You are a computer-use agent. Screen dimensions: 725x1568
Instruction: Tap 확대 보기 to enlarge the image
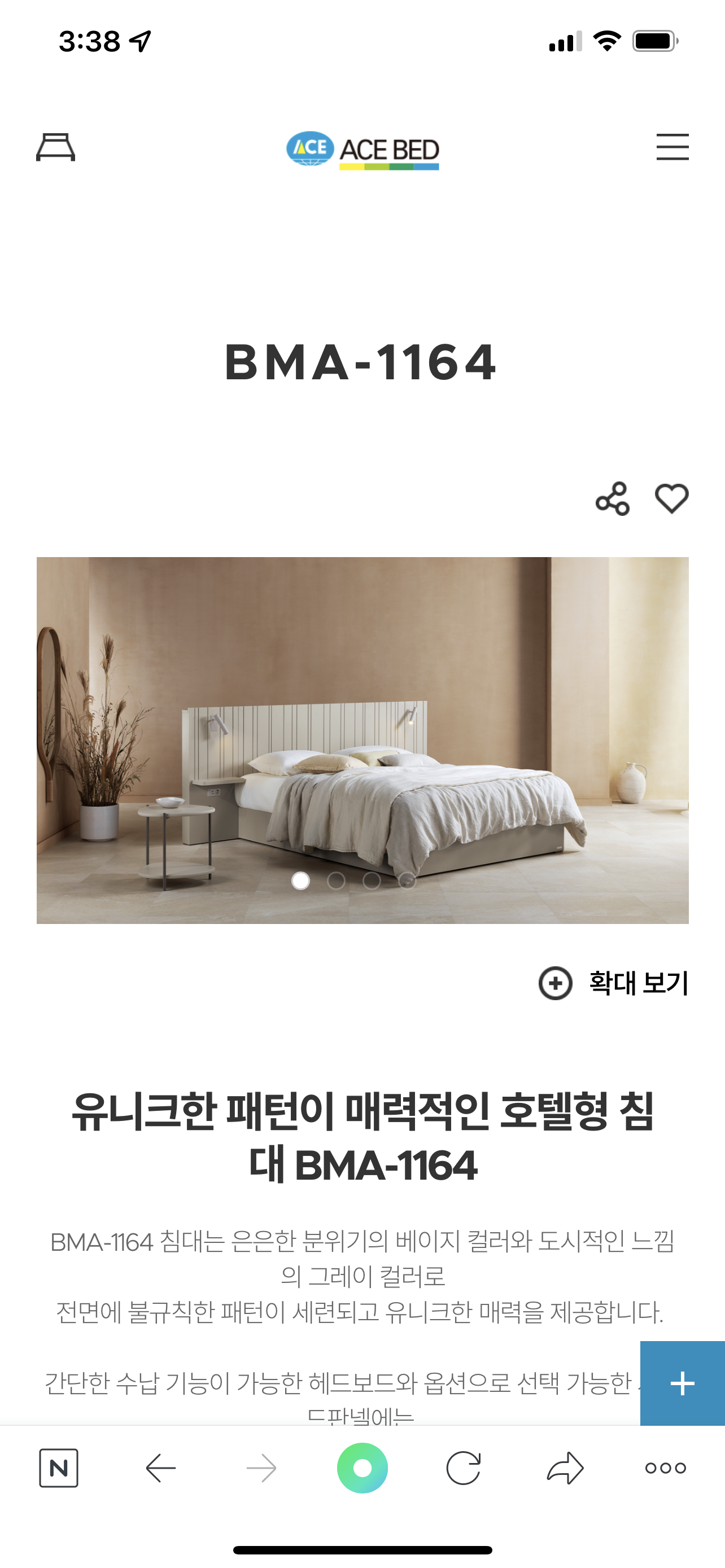click(x=614, y=983)
